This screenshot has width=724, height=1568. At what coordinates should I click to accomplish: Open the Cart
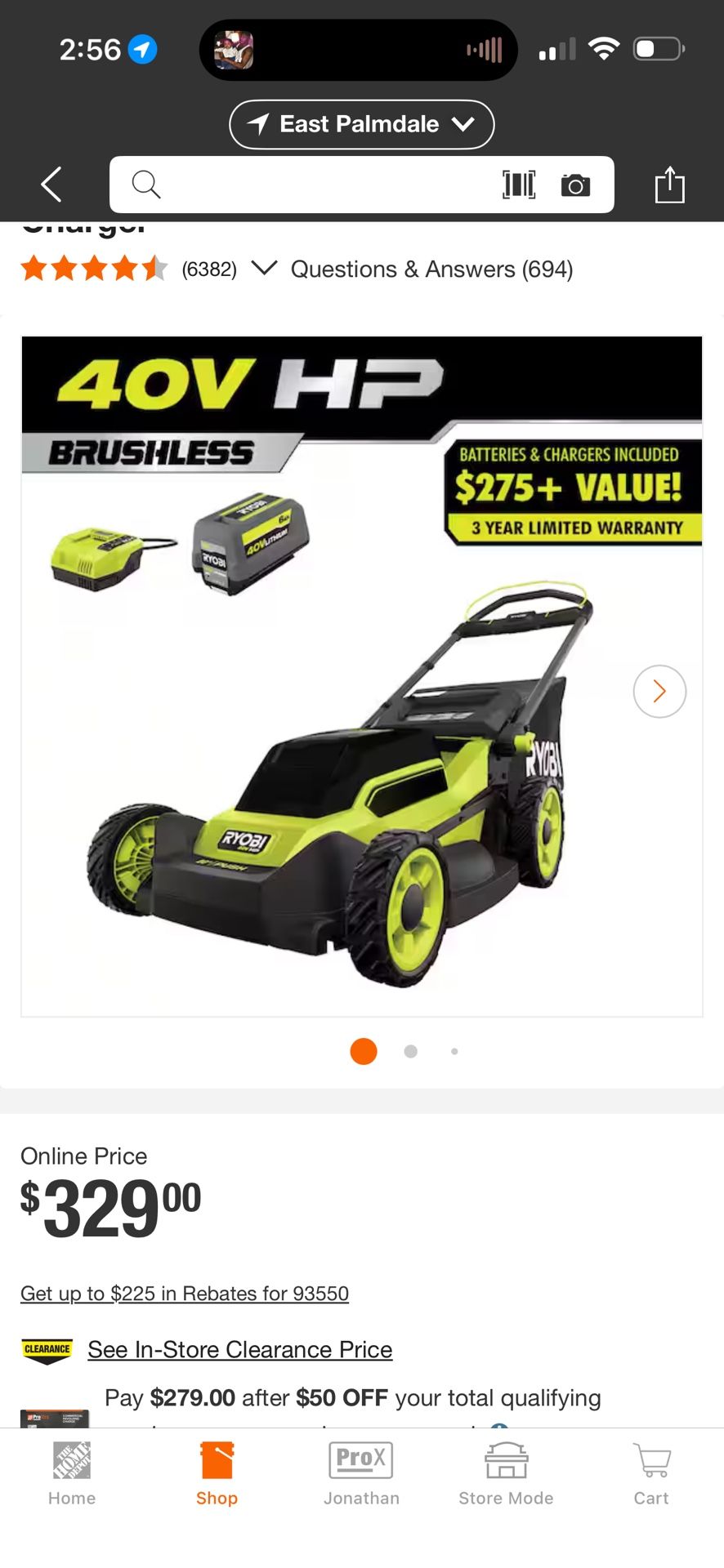point(650,1470)
